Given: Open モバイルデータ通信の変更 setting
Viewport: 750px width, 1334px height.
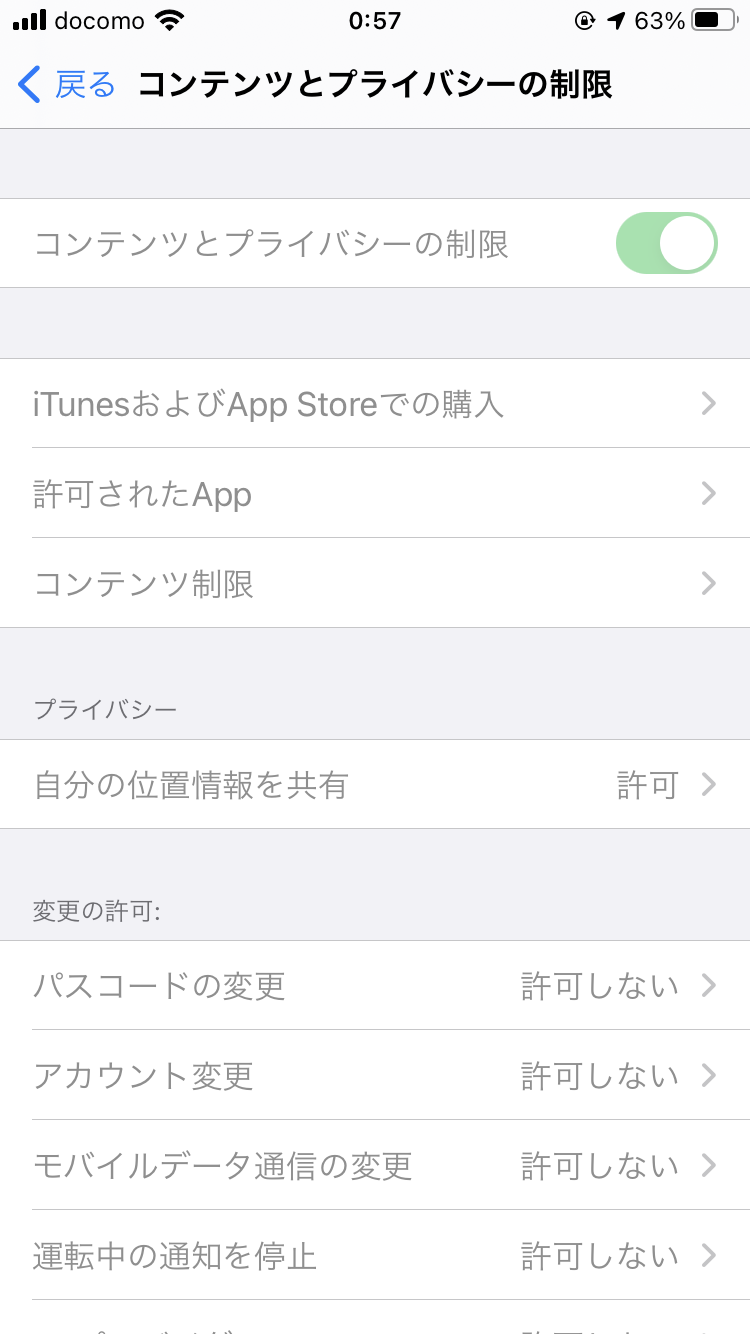Looking at the screenshot, I should click(375, 1166).
